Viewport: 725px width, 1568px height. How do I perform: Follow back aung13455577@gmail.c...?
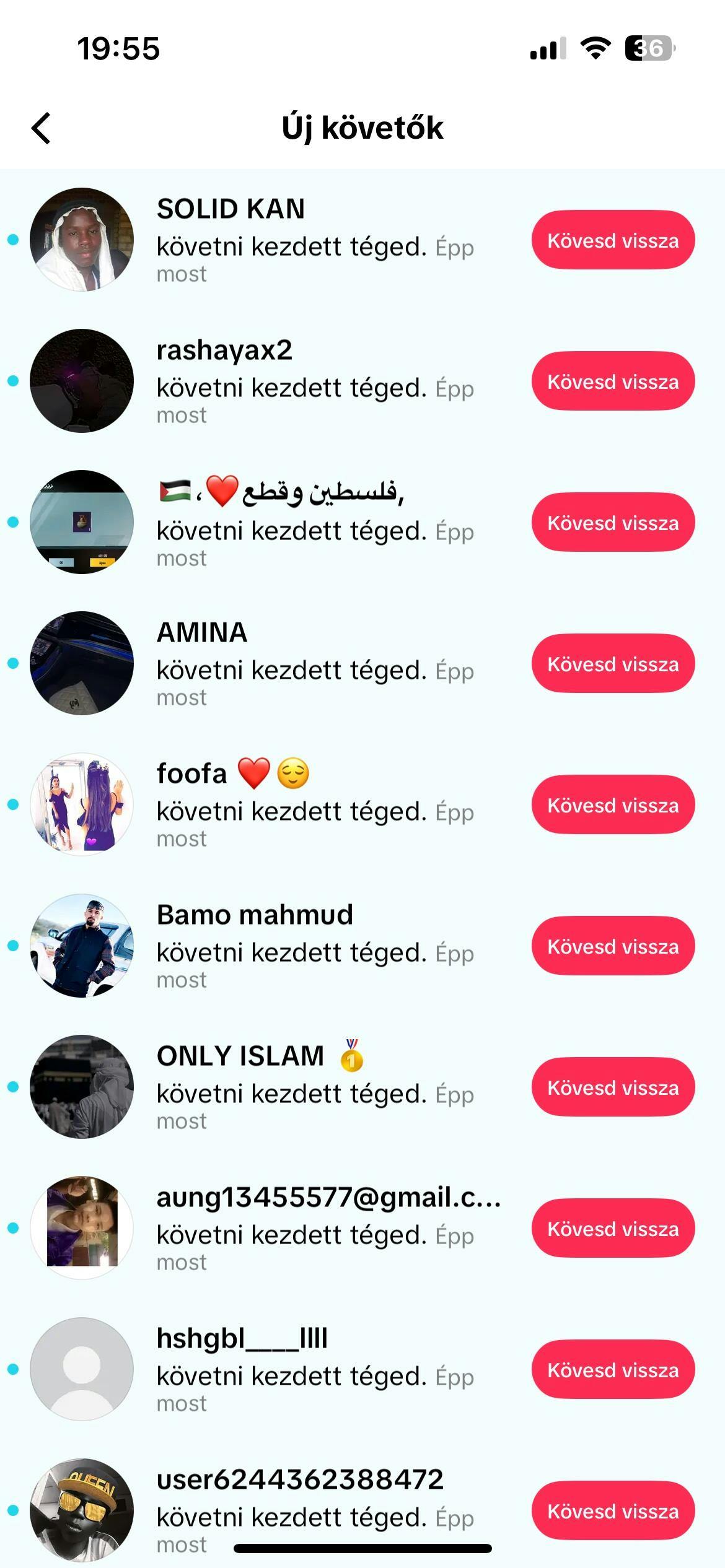coord(612,1228)
